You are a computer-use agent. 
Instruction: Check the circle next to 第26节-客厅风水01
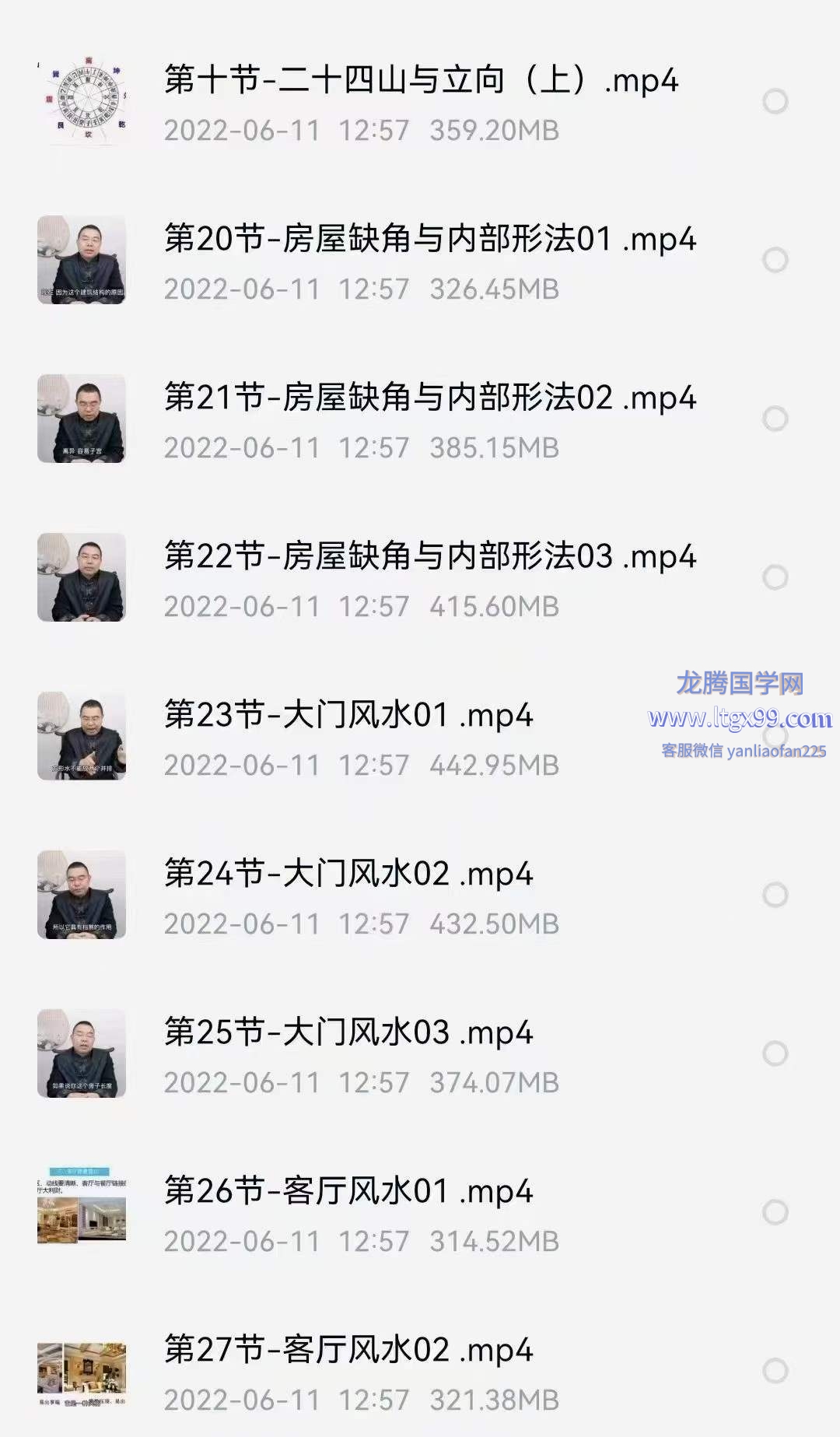pyautogui.click(x=775, y=1212)
